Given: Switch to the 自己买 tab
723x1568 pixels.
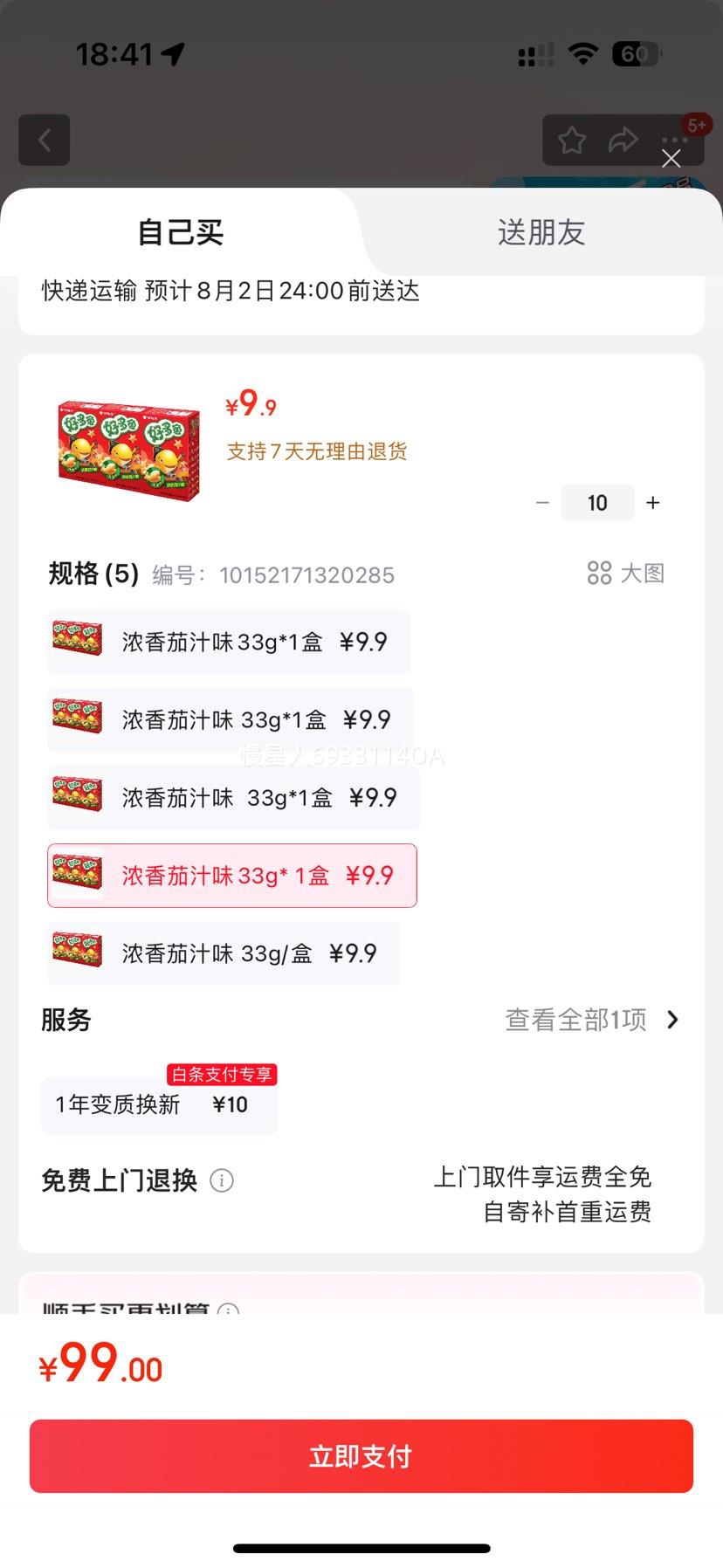Looking at the screenshot, I should click(180, 231).
